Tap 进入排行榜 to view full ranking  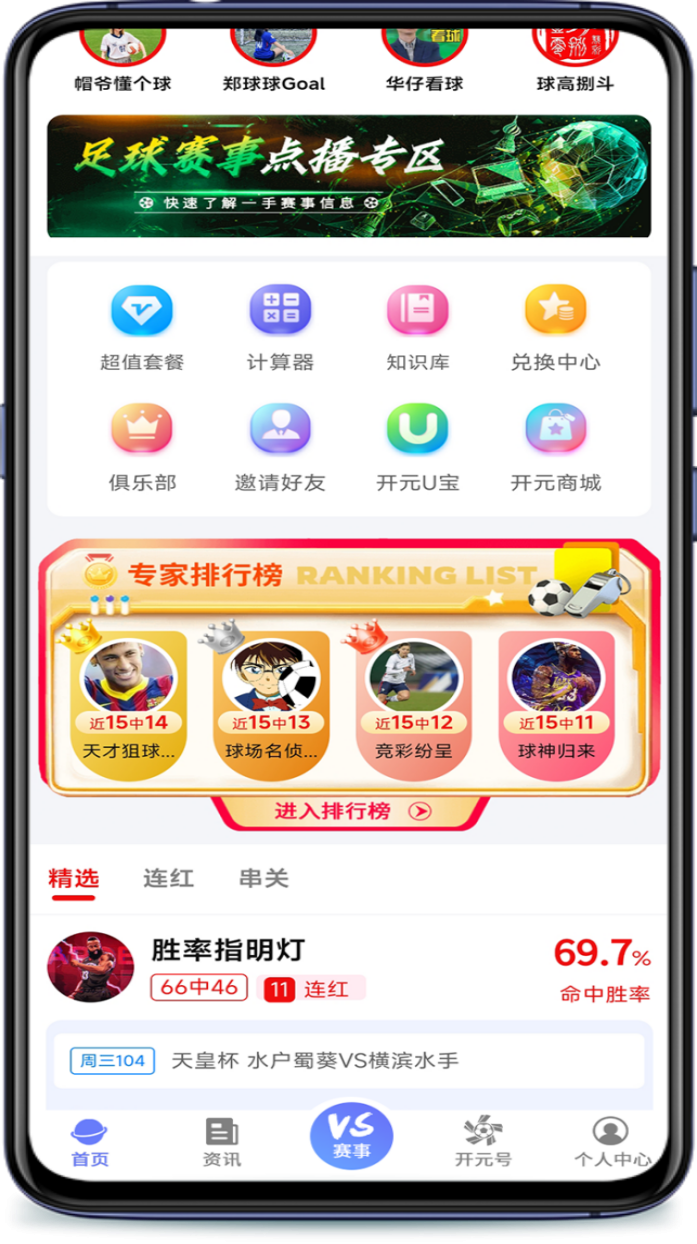pyautogui.click(x=351, y=811)
